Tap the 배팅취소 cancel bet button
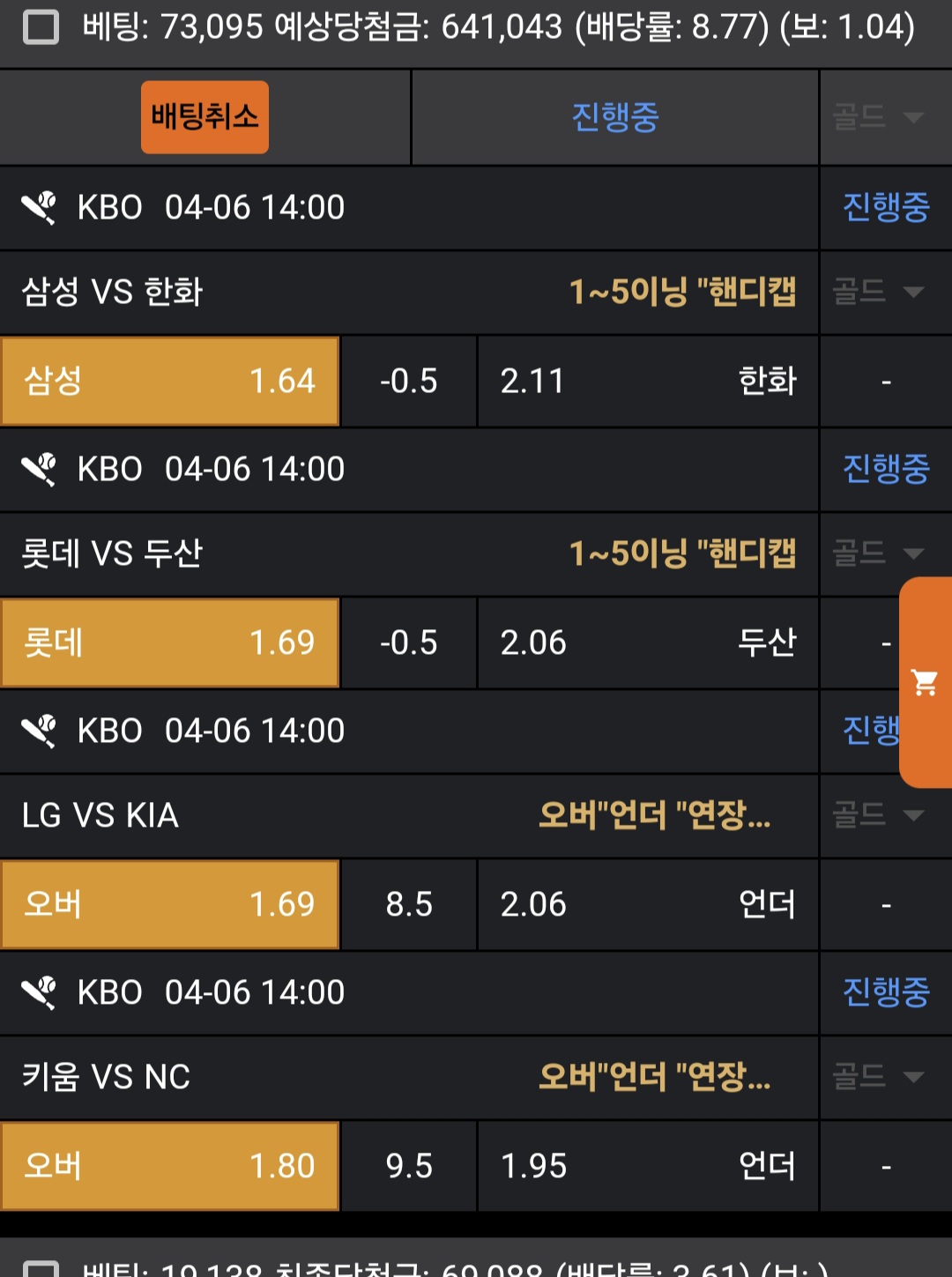This screenshot has width=952, height=1277. click(205, 117)
